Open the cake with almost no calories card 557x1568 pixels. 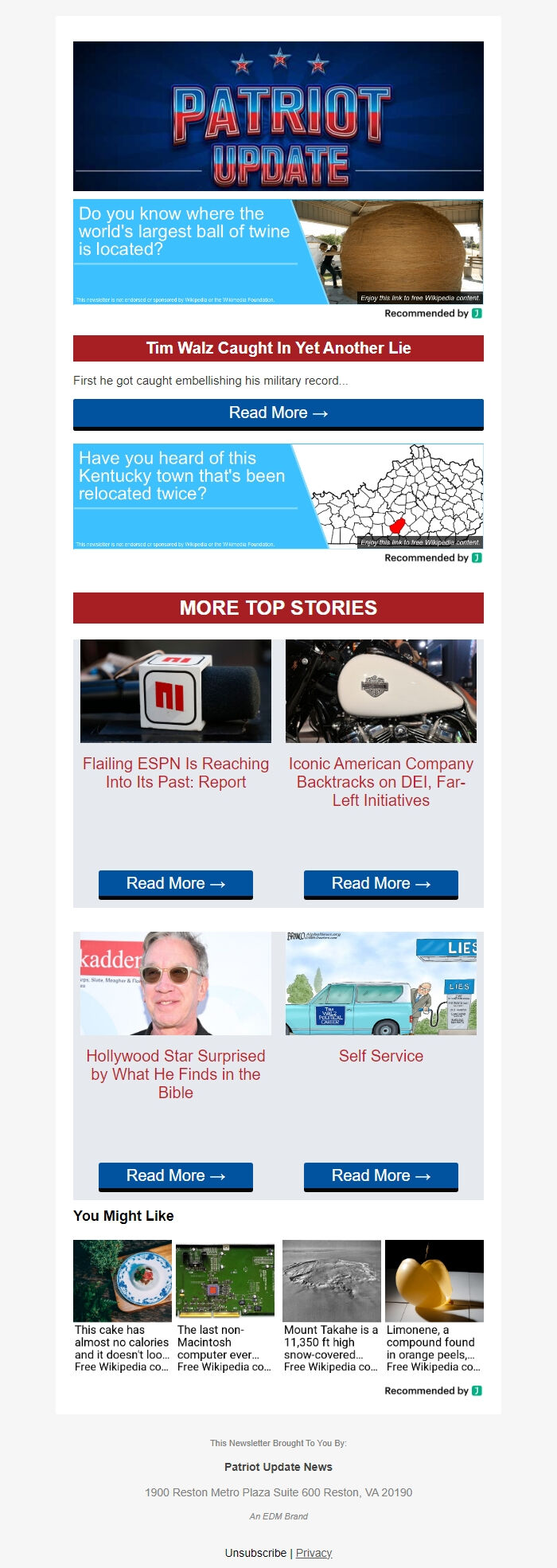[x=123, y=1306]
